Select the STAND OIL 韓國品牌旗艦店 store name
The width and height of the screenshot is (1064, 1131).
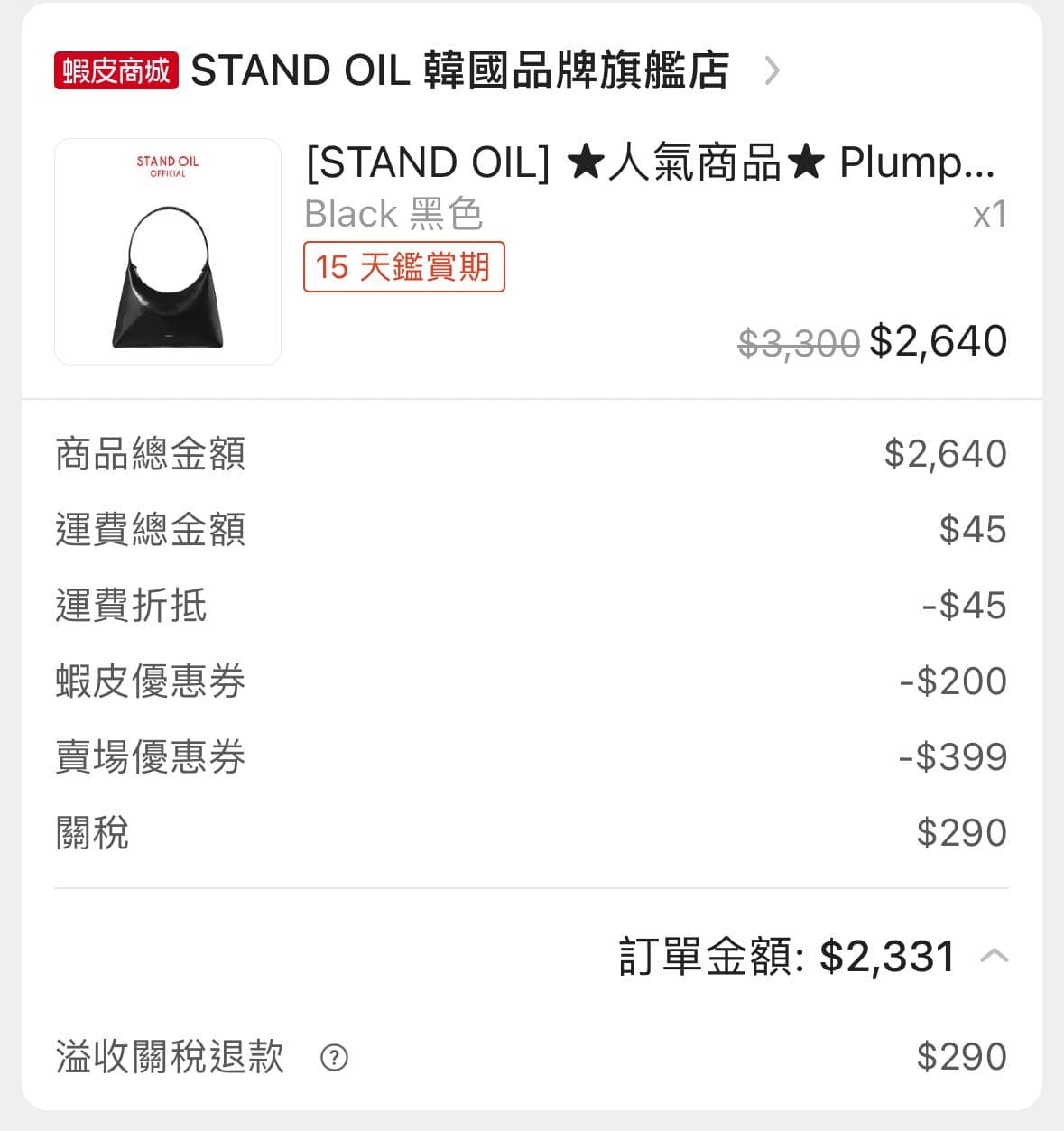[460, 70]
